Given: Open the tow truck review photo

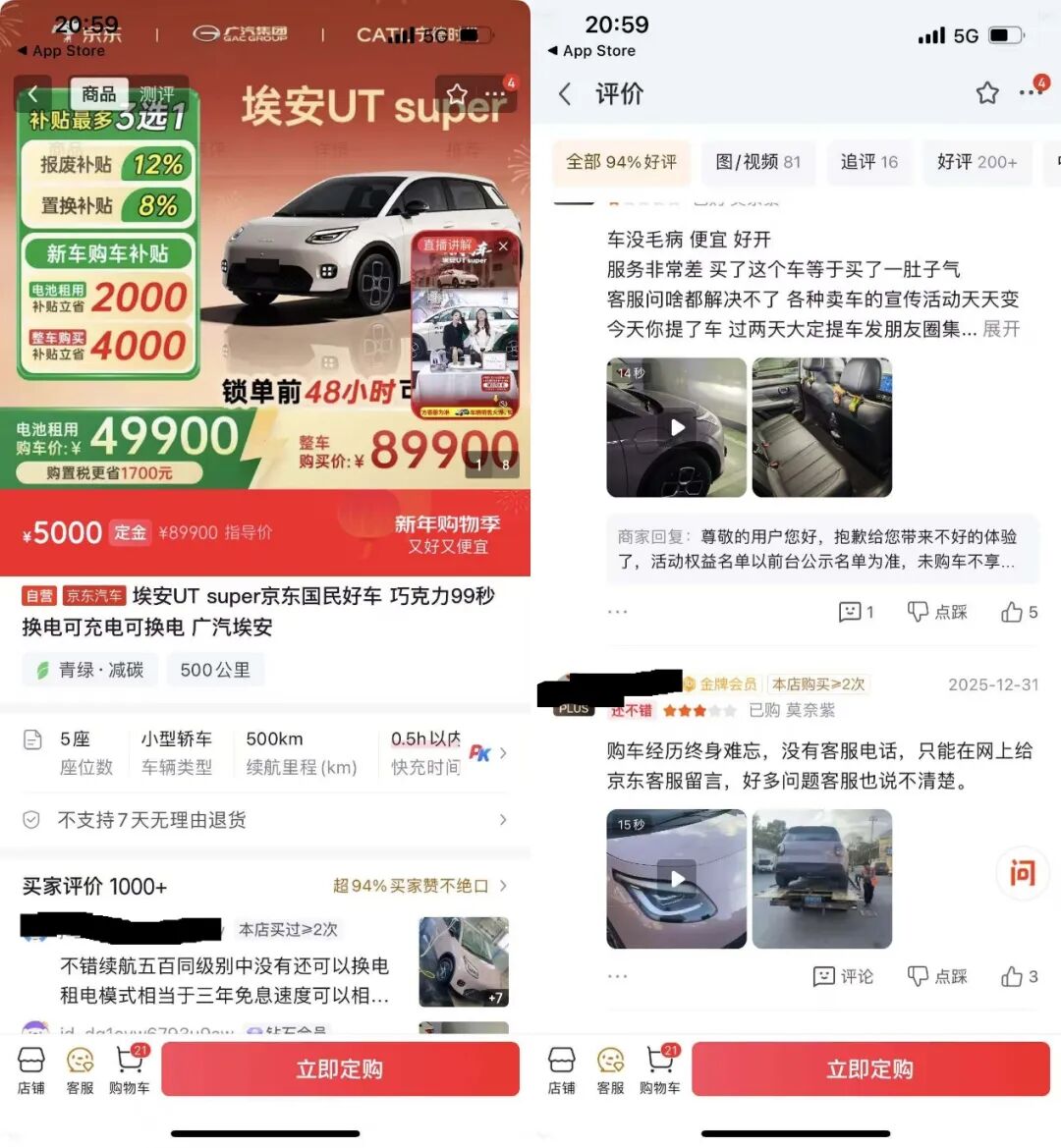Looking at the screenshot, I should (821, 878).
